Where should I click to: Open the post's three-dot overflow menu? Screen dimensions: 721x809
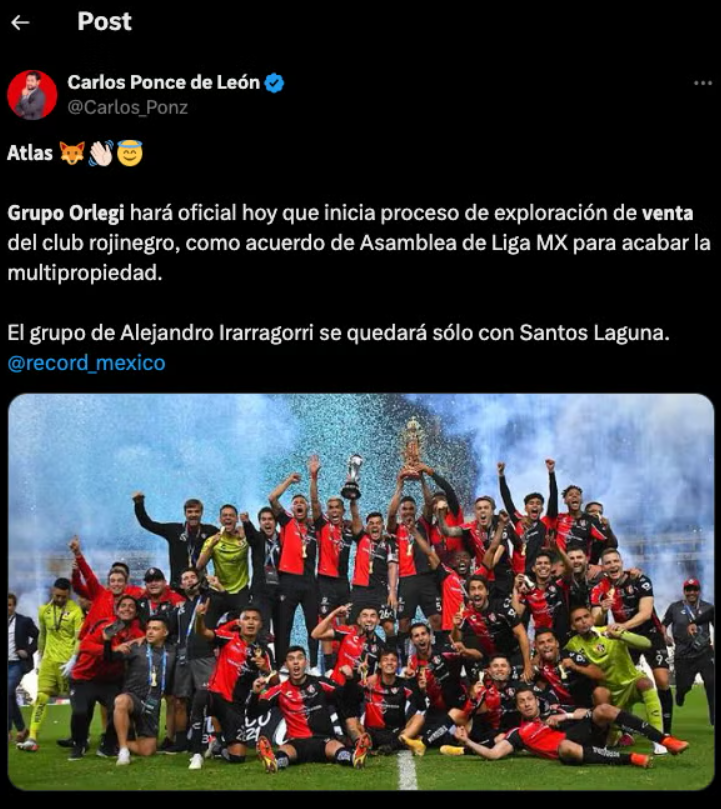point(703,83)
